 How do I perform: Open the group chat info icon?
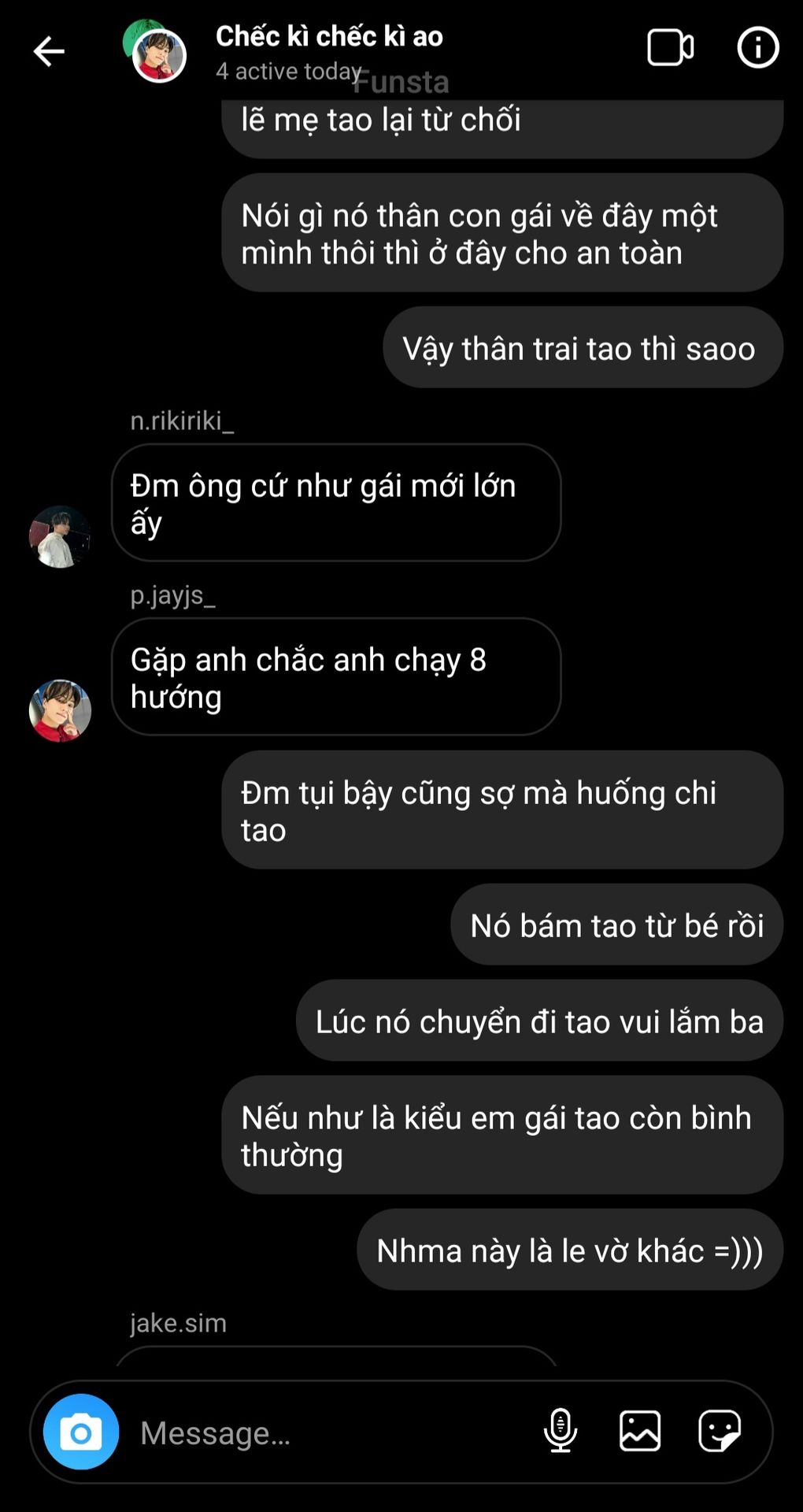click(757, 48)
